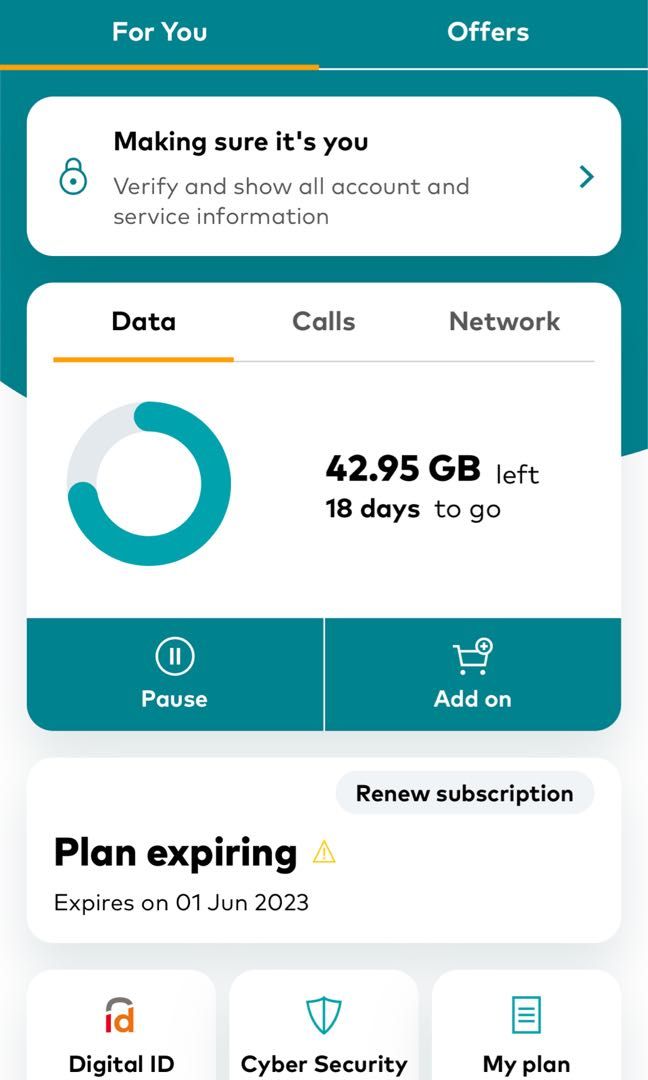
Task: View the Network tab
Action: (x=504, y=322)
